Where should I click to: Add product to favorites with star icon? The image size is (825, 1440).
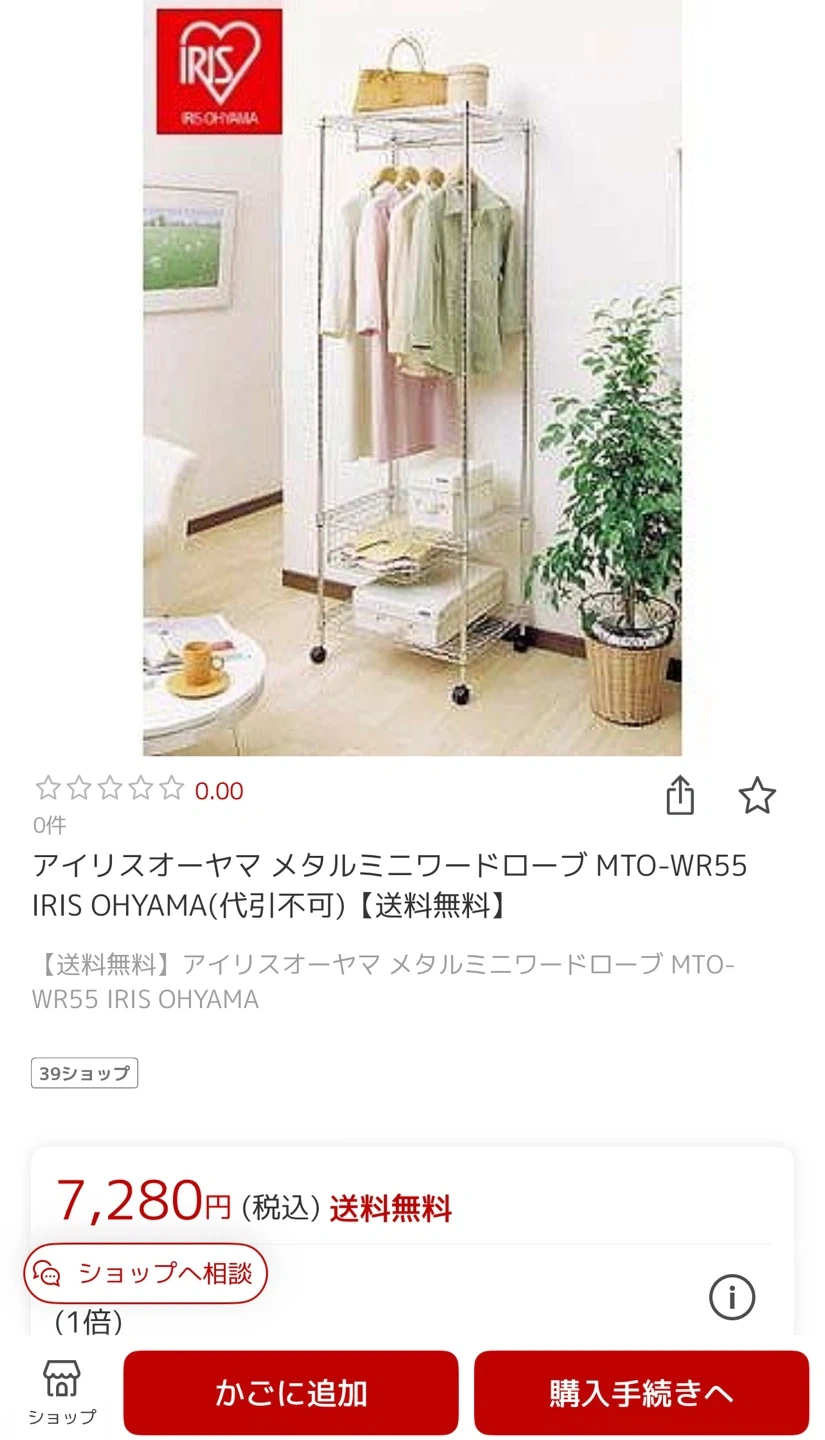757,796
